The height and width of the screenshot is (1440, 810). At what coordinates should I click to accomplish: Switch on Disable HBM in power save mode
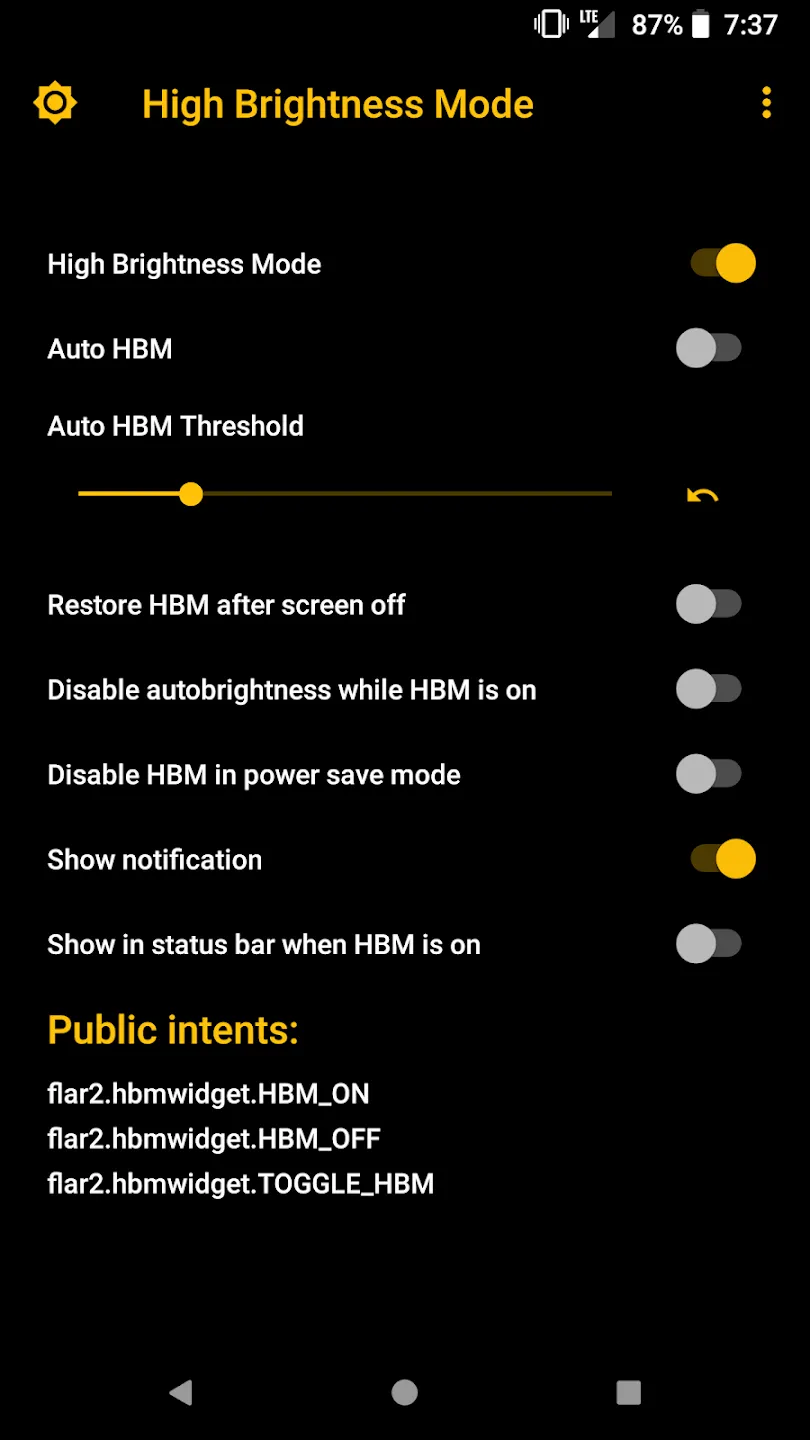click(709, 775)
